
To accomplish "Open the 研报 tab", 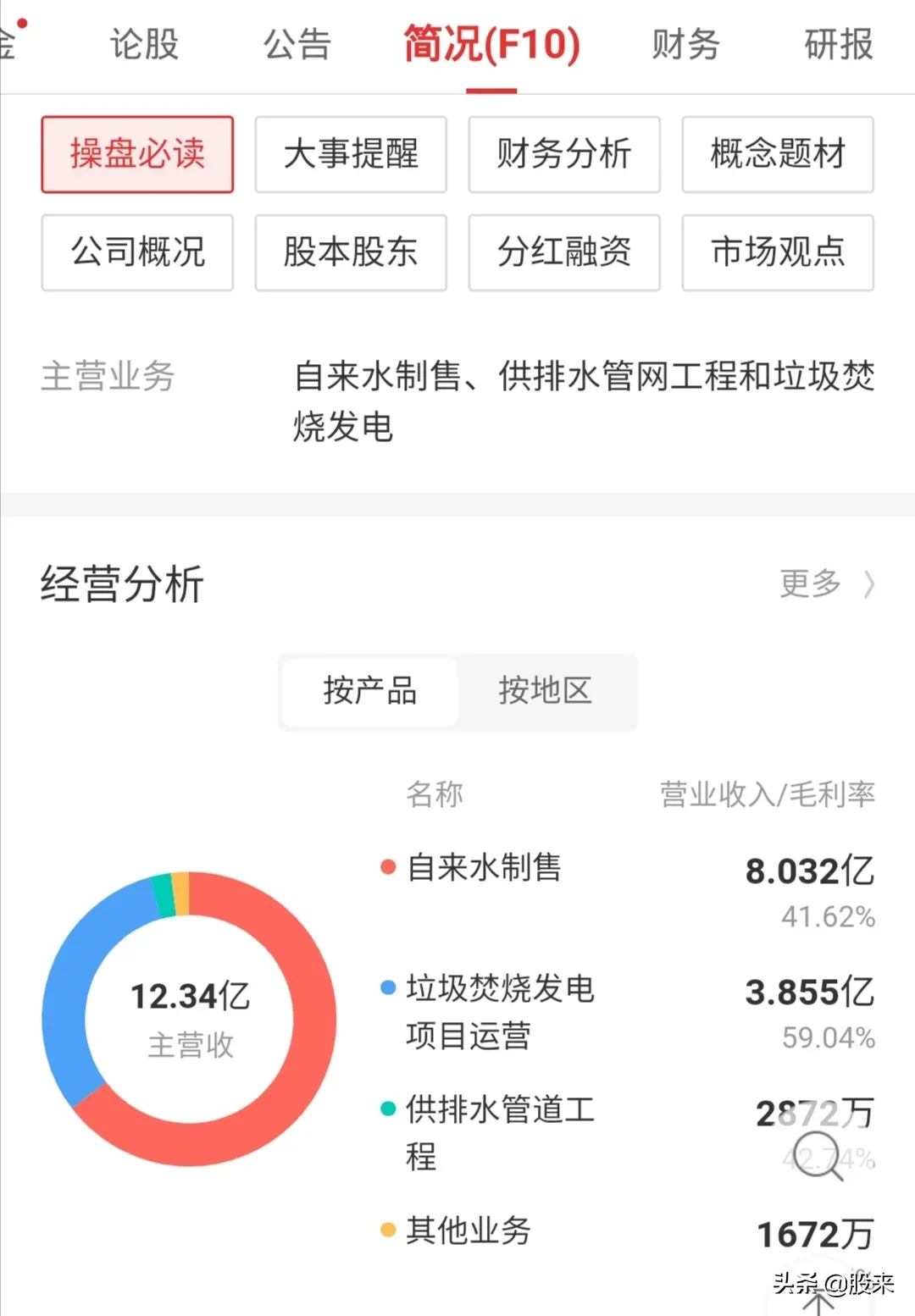I will (838, 44).
